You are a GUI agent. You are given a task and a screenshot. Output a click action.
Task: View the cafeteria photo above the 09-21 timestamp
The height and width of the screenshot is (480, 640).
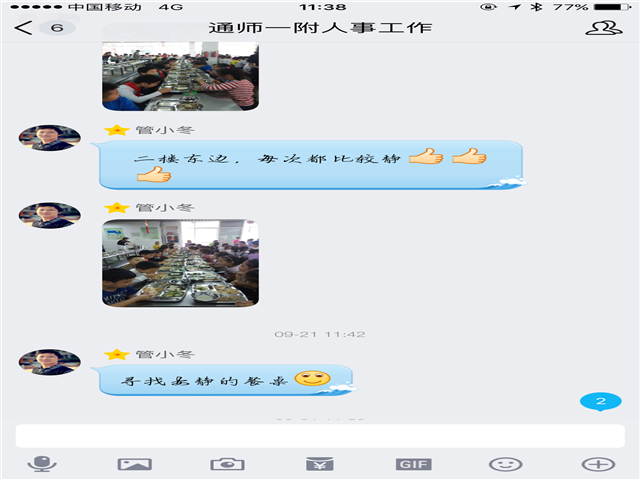tap(180, 263)
